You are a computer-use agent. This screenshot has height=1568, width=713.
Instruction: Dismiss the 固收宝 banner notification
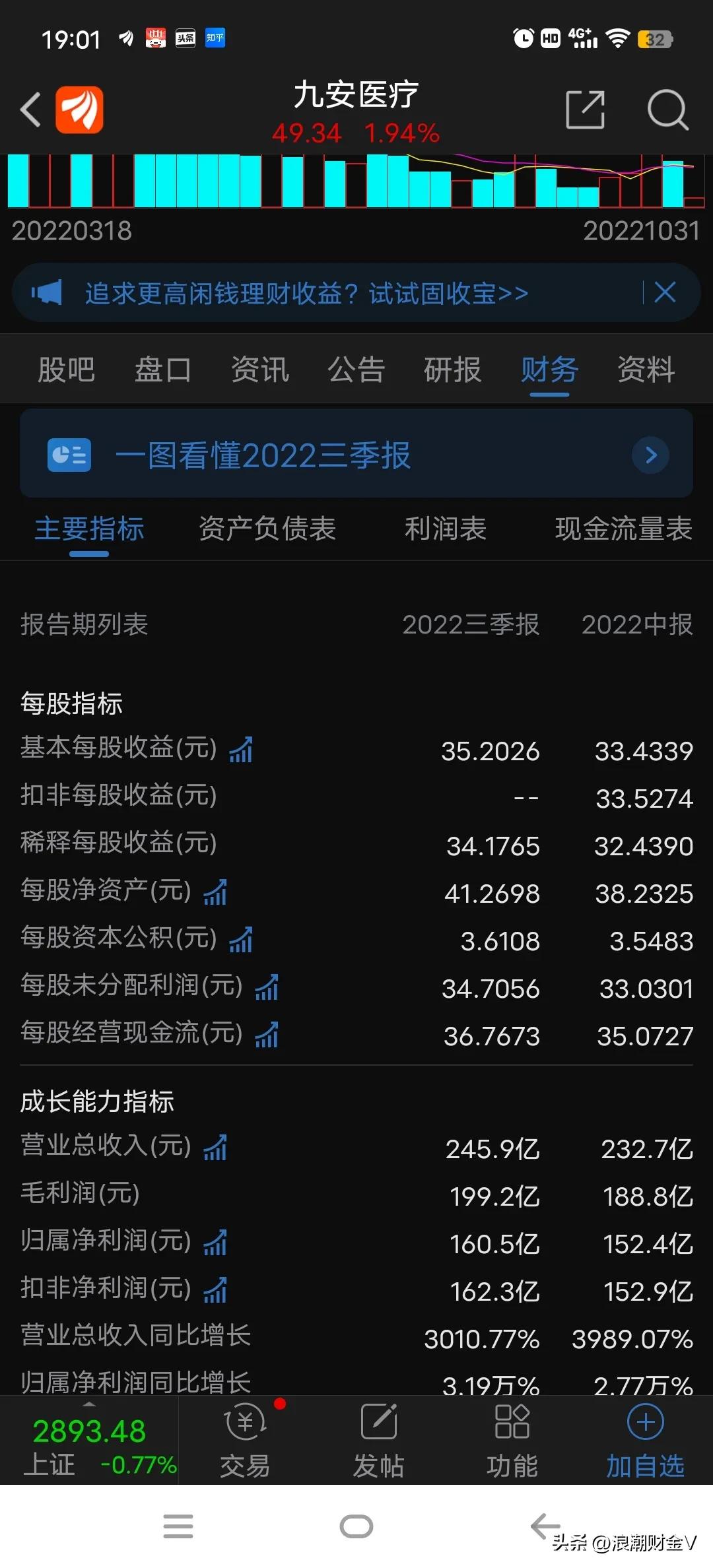coord(665,292)
